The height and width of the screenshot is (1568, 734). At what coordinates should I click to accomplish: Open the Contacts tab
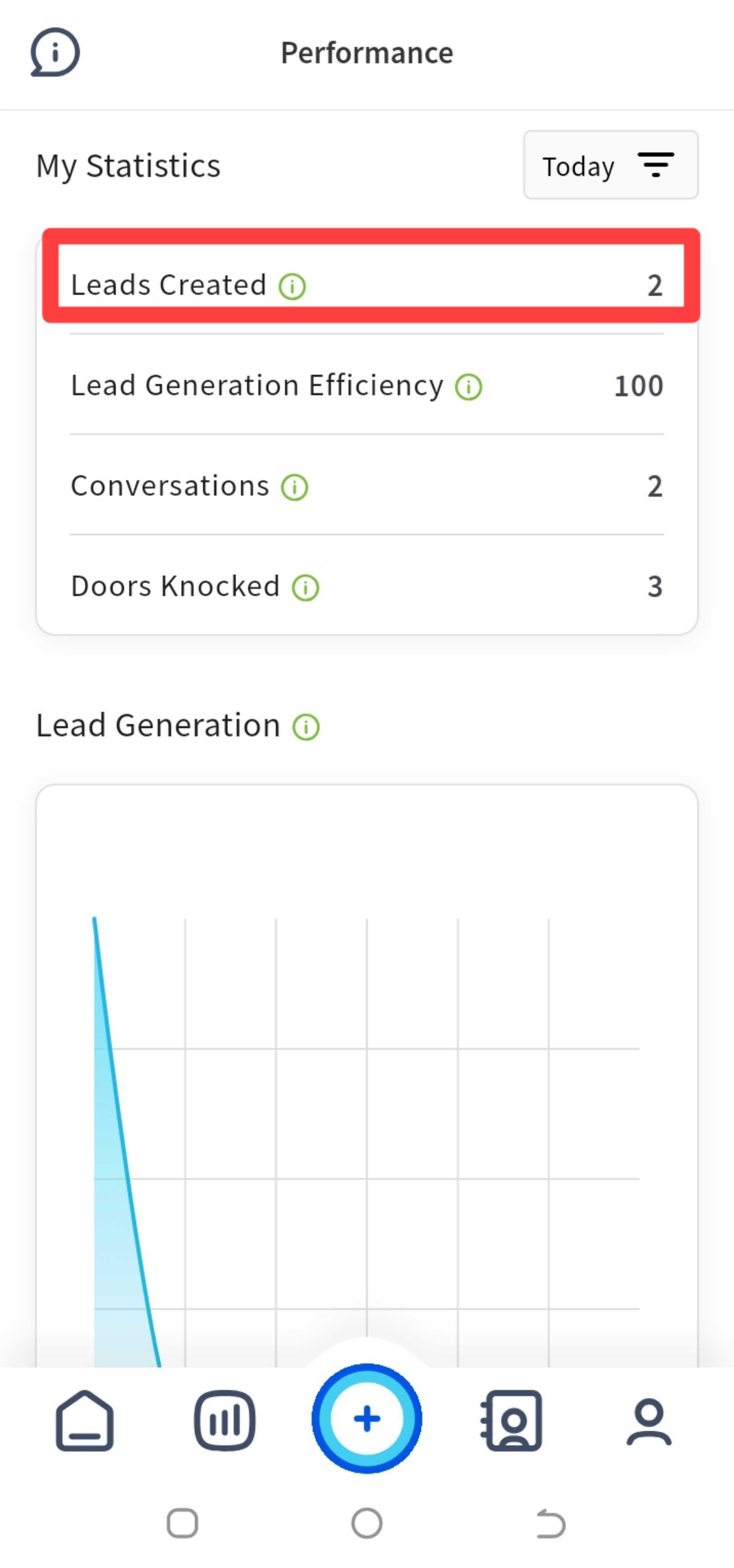pyautogui.click(x=511, y=1419)
